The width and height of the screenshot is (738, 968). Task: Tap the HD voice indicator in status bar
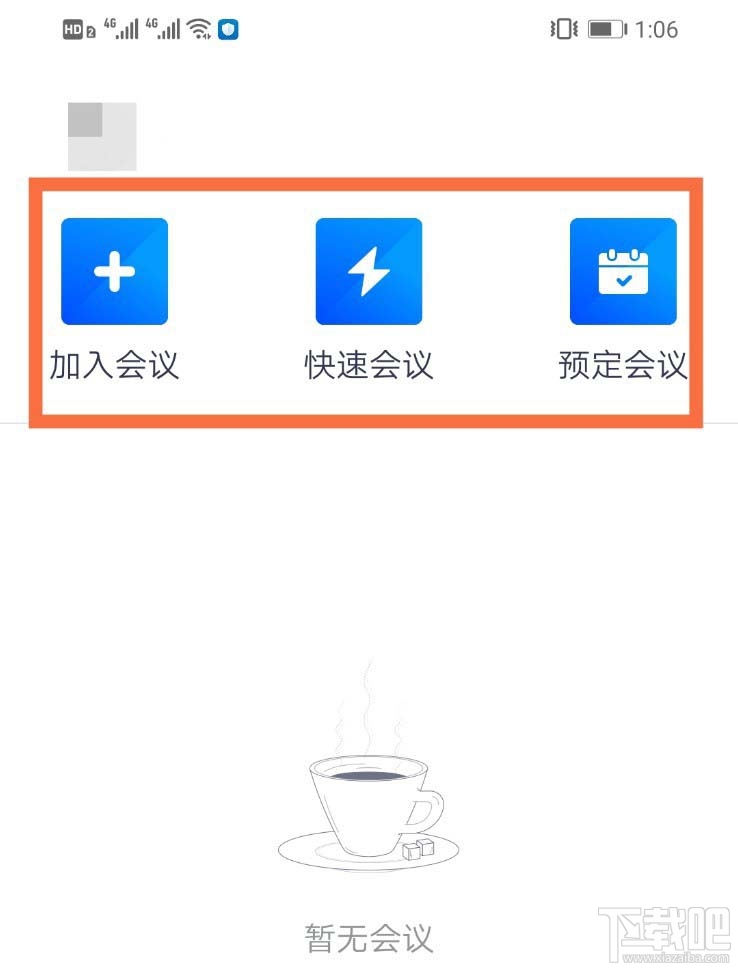pos(72,29)
